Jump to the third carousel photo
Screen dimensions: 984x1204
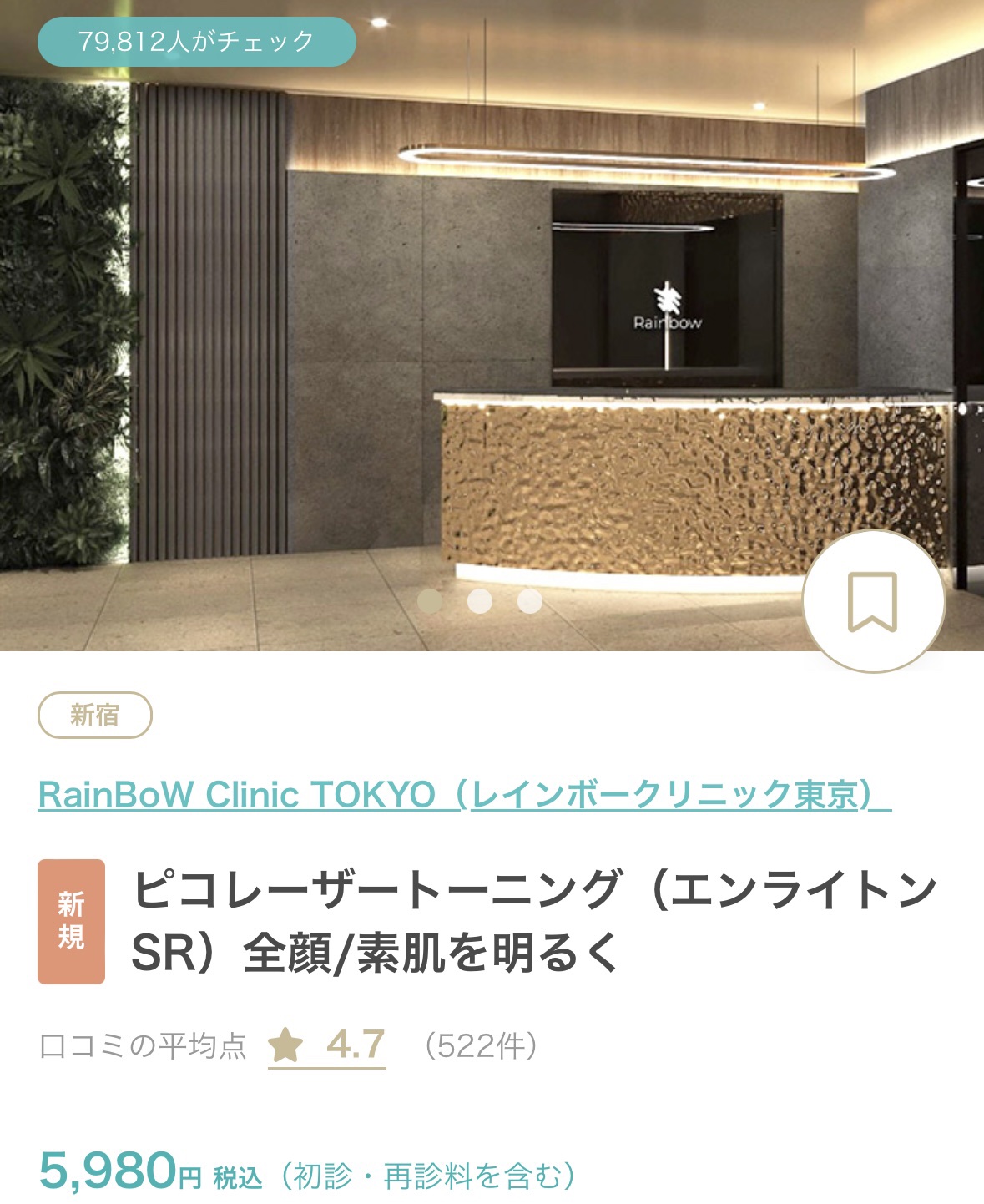pos(529,601)
